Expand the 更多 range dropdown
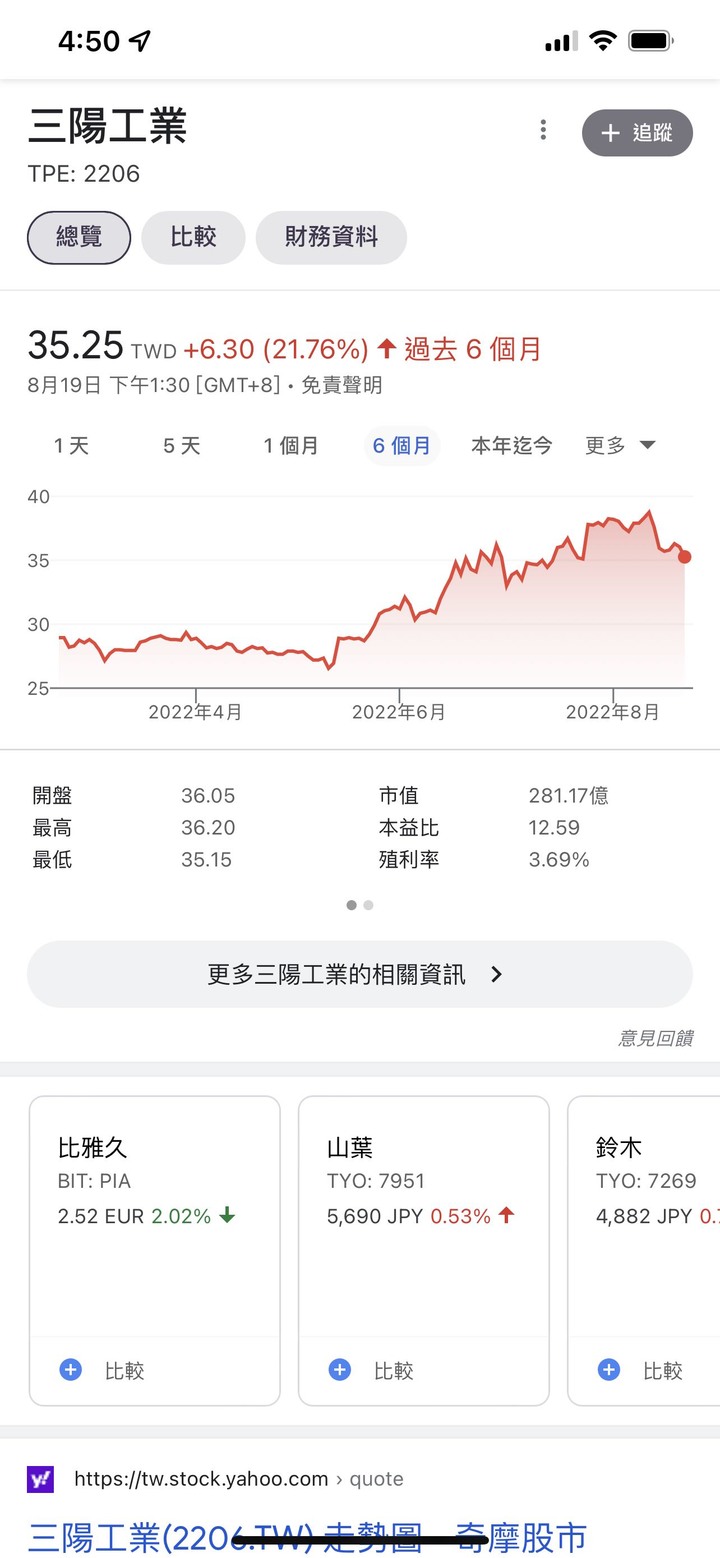This screenshot has height=1558, width=720. [x=620, y=445]
